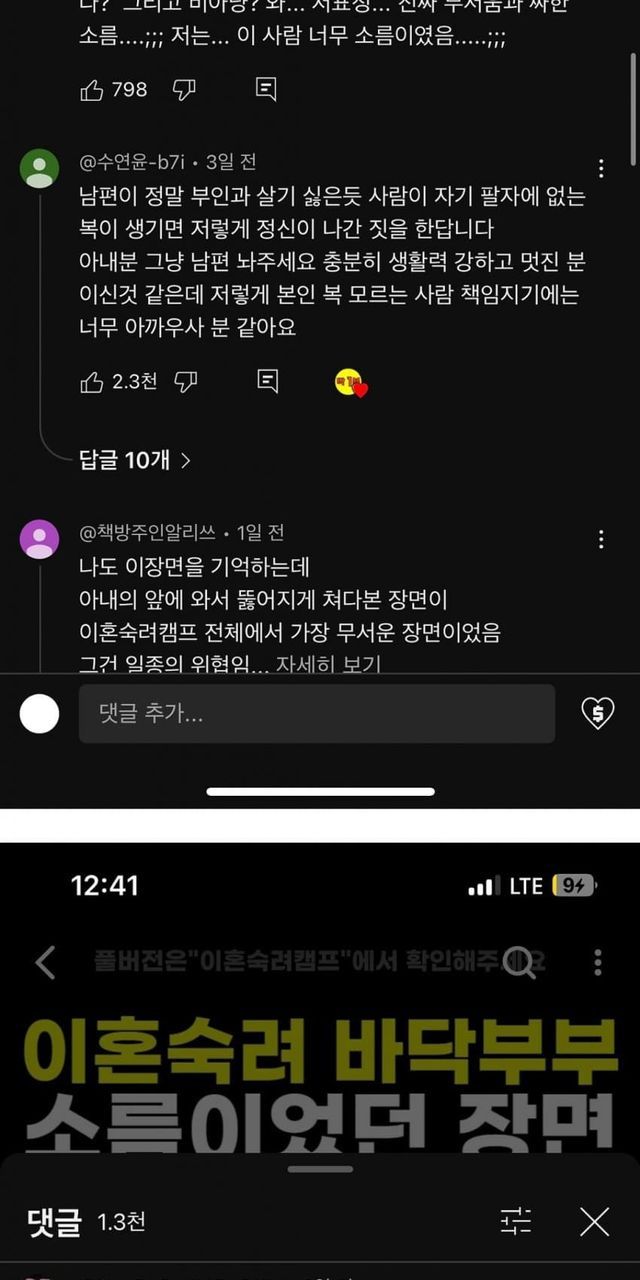Image resolution: width=640 pixels, height=1280 pixels.
Task: Dislike @수연윤-b7i's comment
Action: (186, 381)
